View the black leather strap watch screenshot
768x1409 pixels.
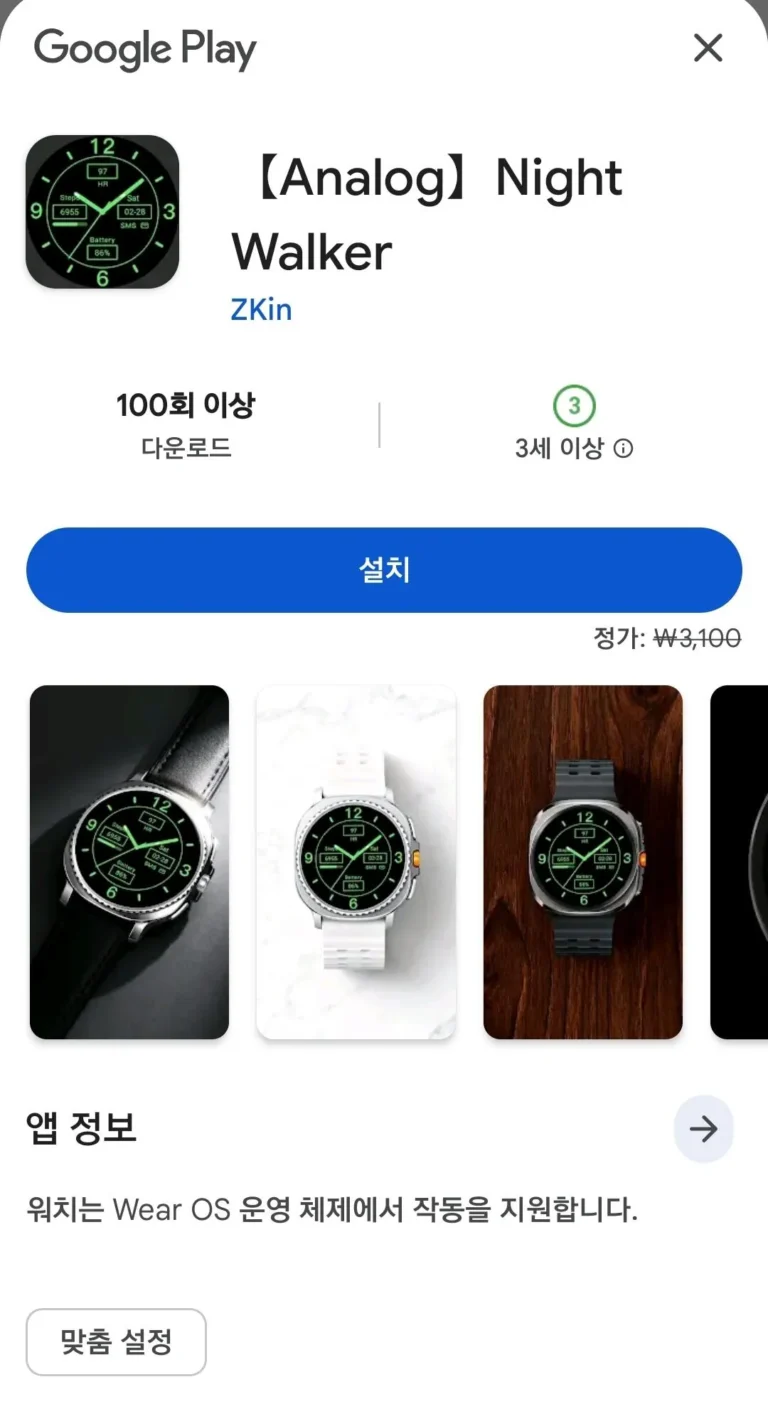(x=130, y=861)
